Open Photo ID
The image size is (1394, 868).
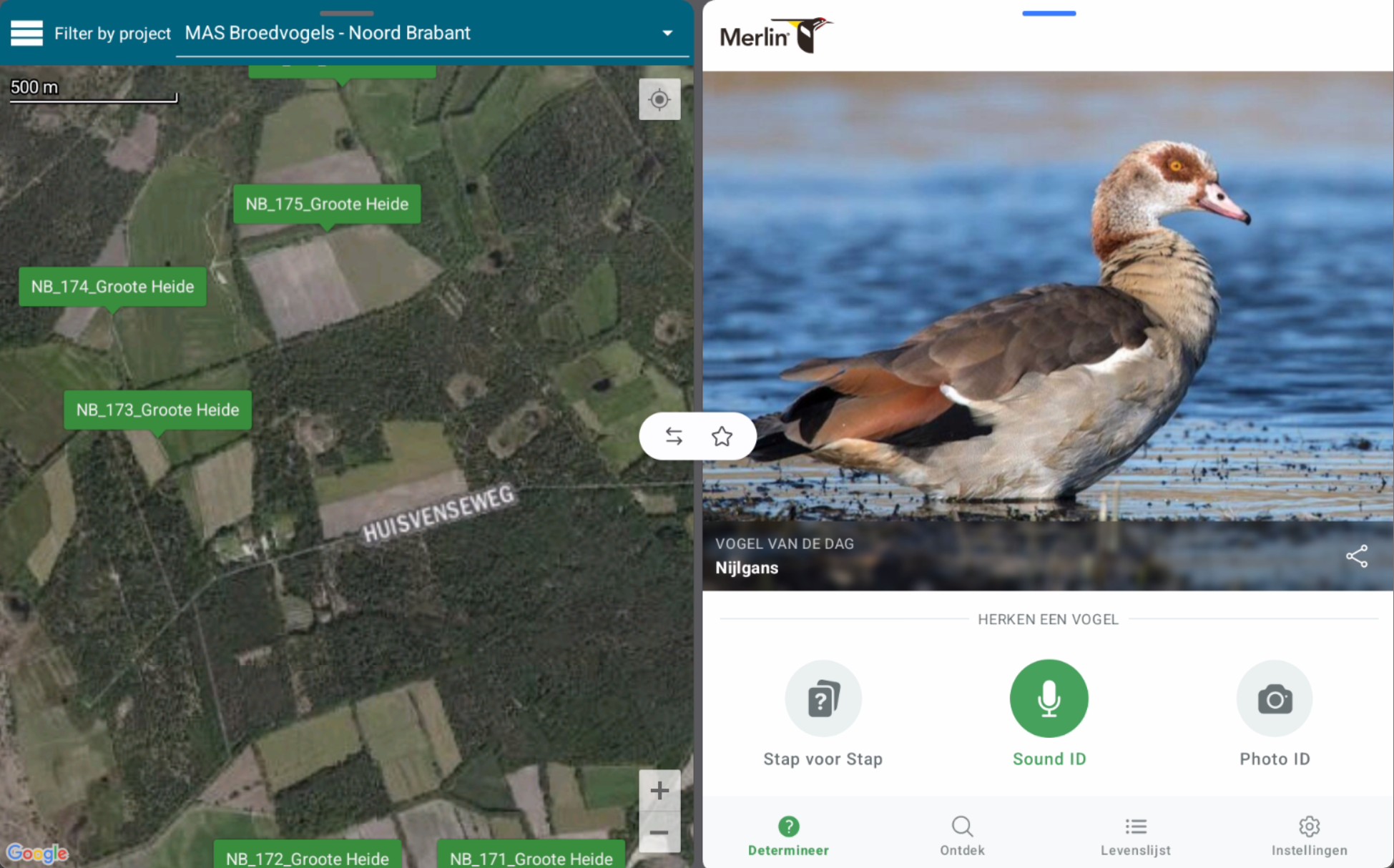coord(1274,699)
